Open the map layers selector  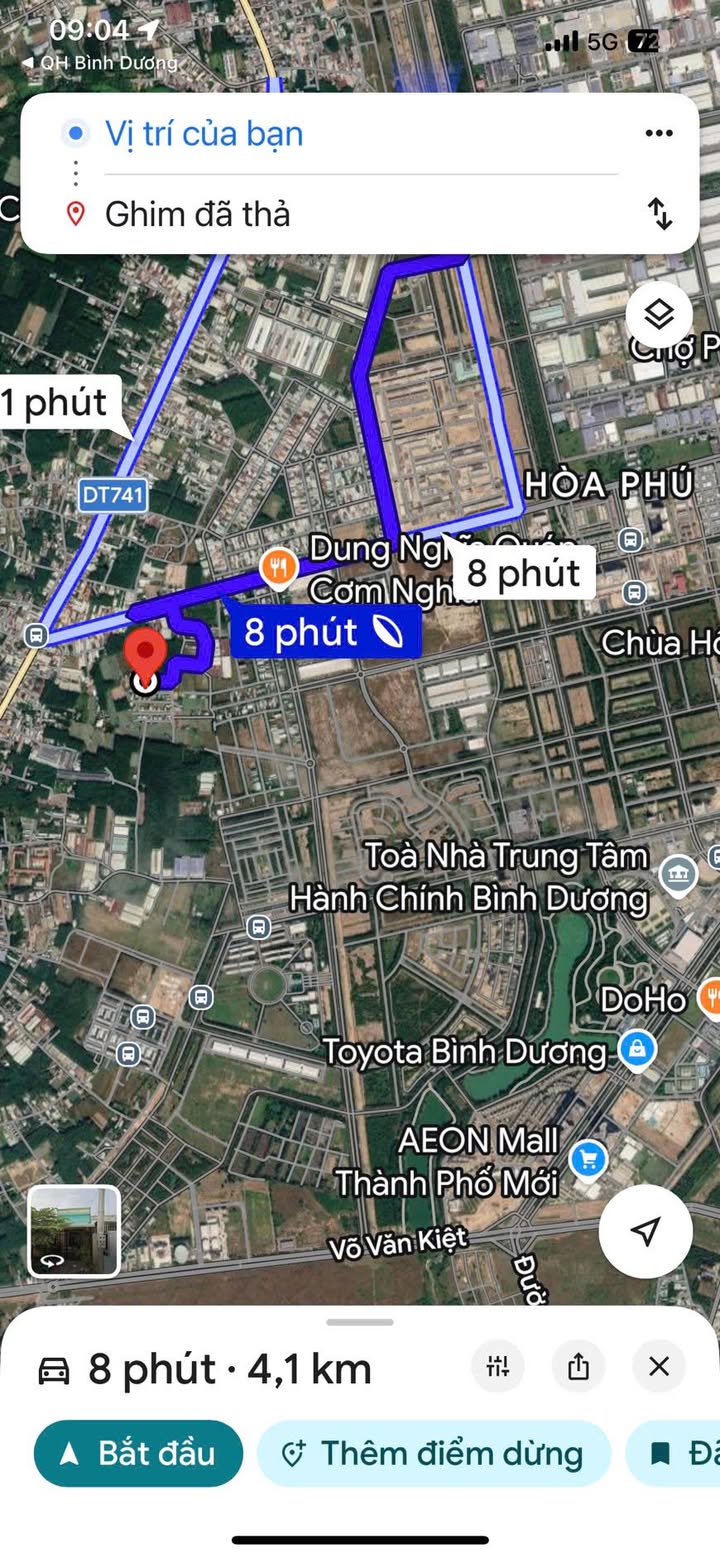coord(659,315)
